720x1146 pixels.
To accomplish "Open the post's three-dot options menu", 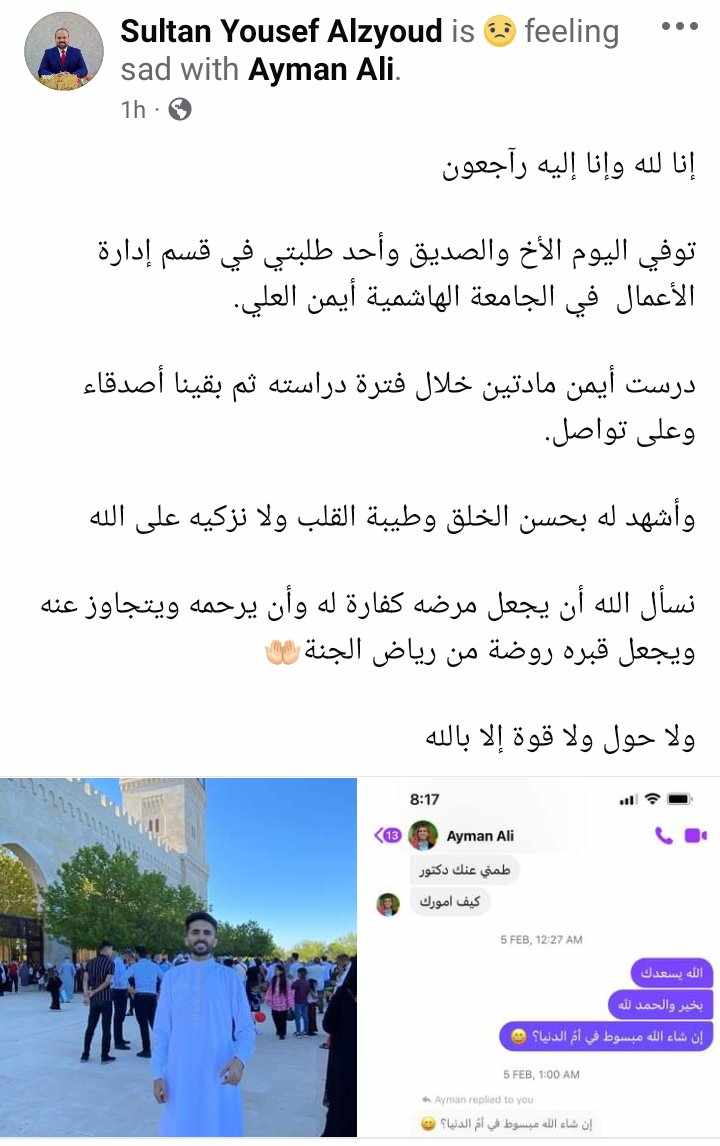I will tap(680, 28).
